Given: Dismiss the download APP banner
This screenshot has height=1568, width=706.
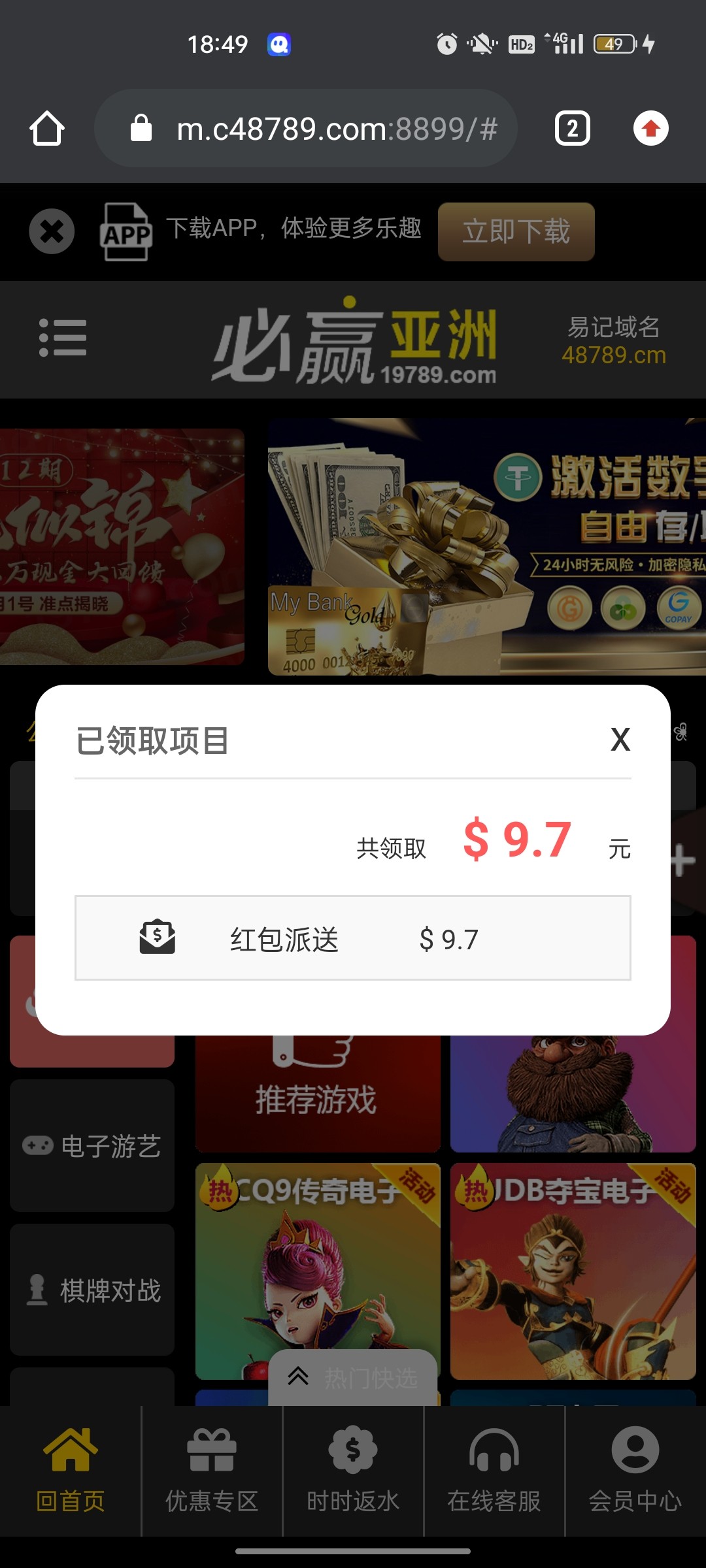Looking at the screenshot, I should coord(52,231).
